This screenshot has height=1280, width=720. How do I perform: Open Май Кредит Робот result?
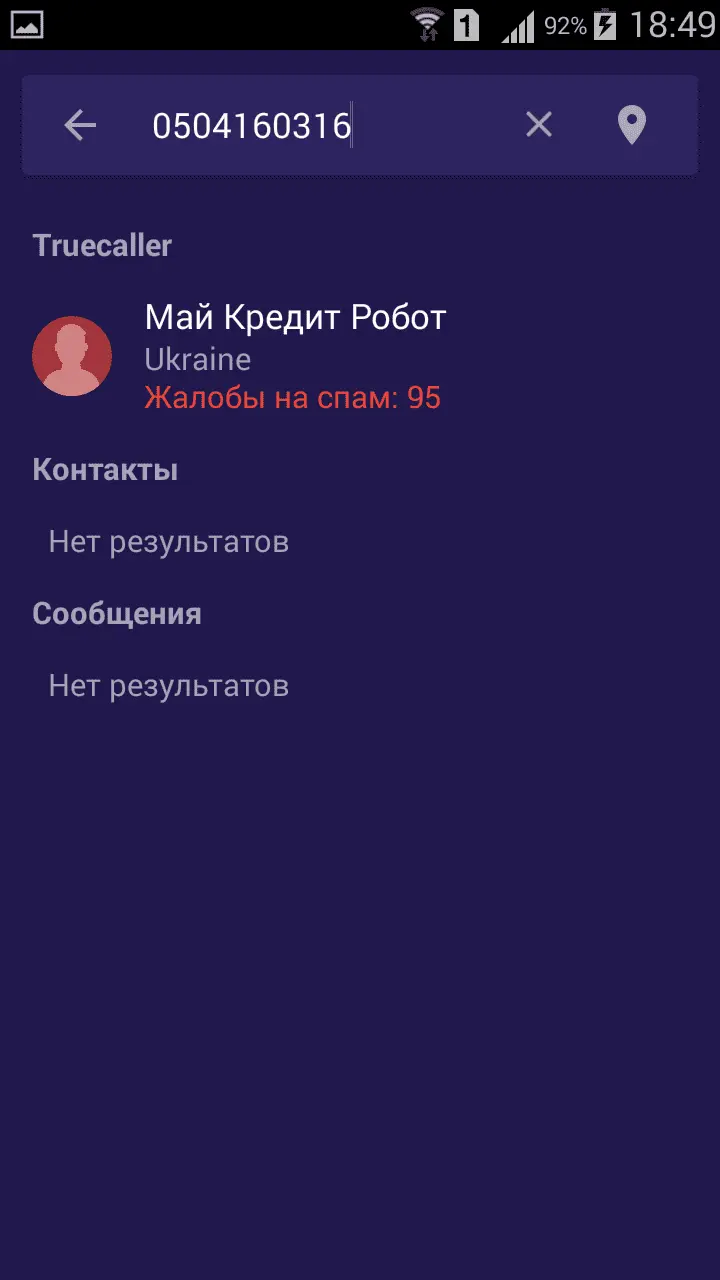click(295, 356)
